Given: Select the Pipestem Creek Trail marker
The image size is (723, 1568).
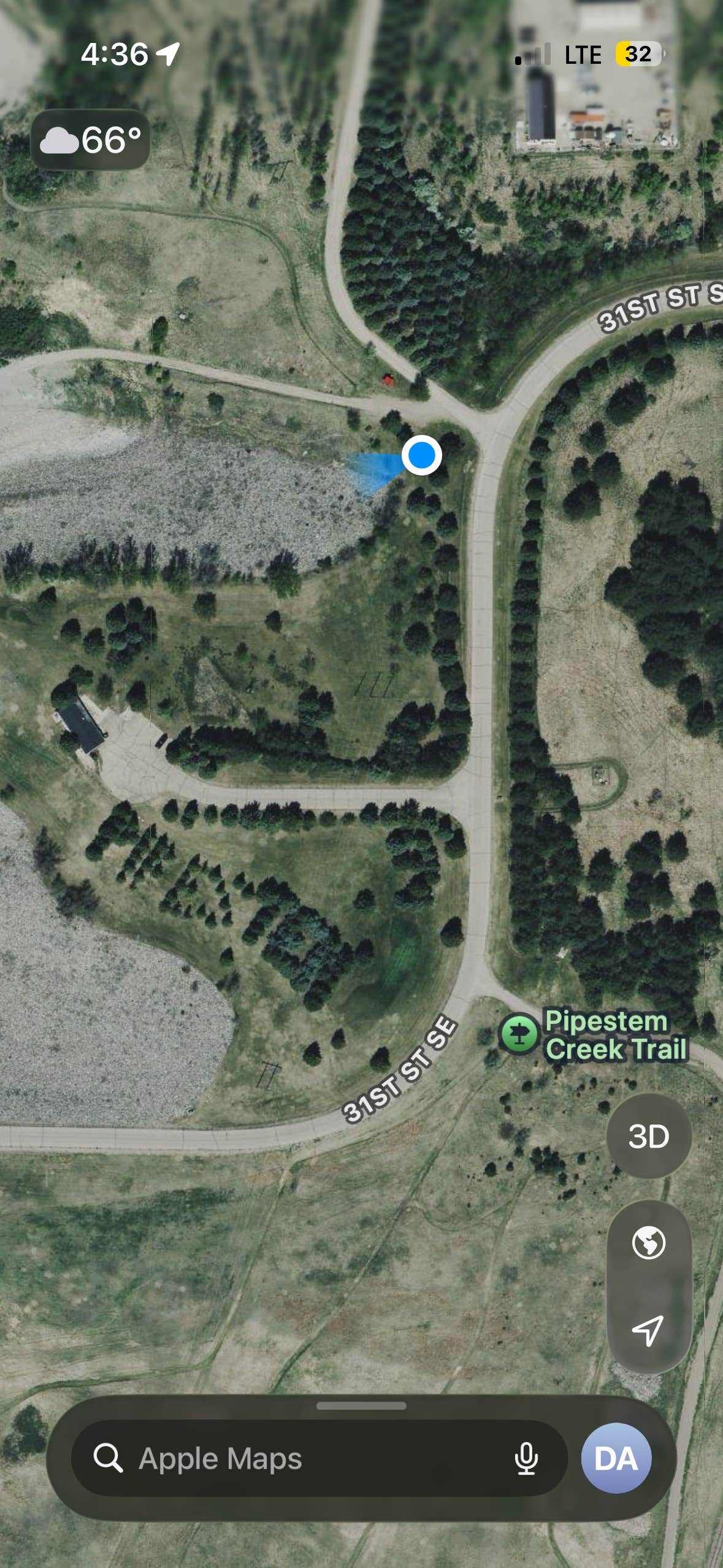Looking at the screenshot, I should (x=519, y=1033).
